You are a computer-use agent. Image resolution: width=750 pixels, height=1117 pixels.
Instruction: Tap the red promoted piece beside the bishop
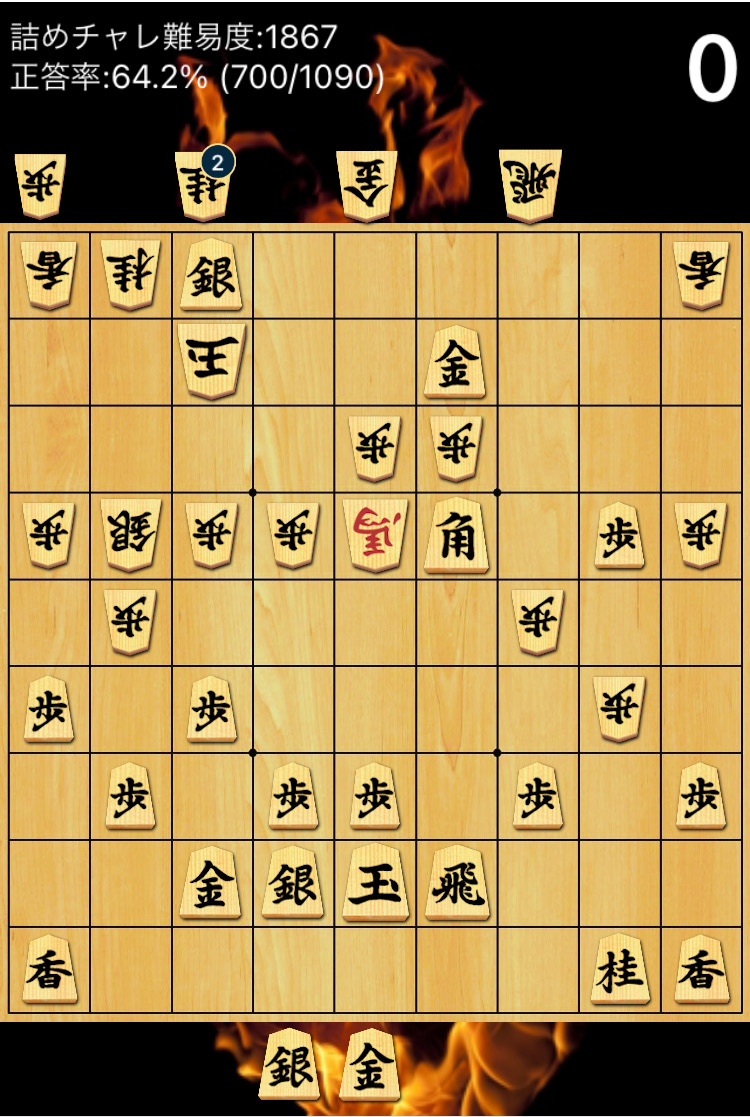pyautogui.click(x=373, y=537)
